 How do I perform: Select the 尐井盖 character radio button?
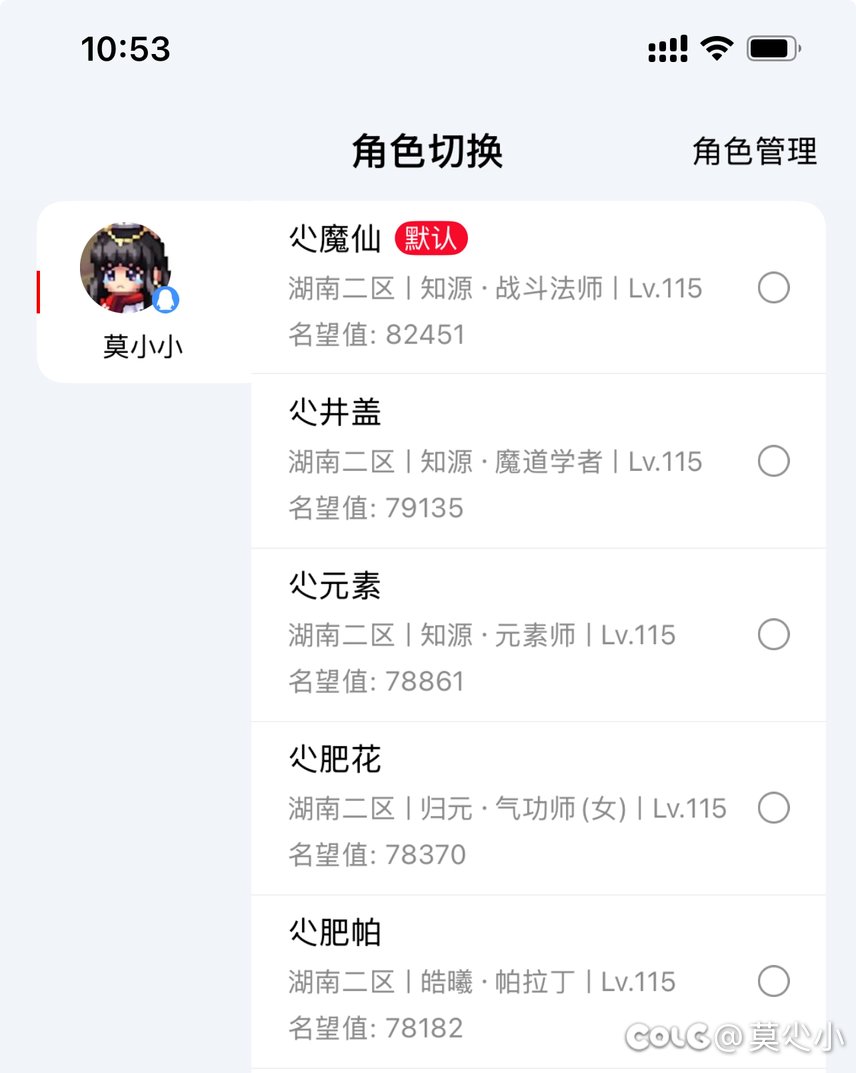pos(774,461)
